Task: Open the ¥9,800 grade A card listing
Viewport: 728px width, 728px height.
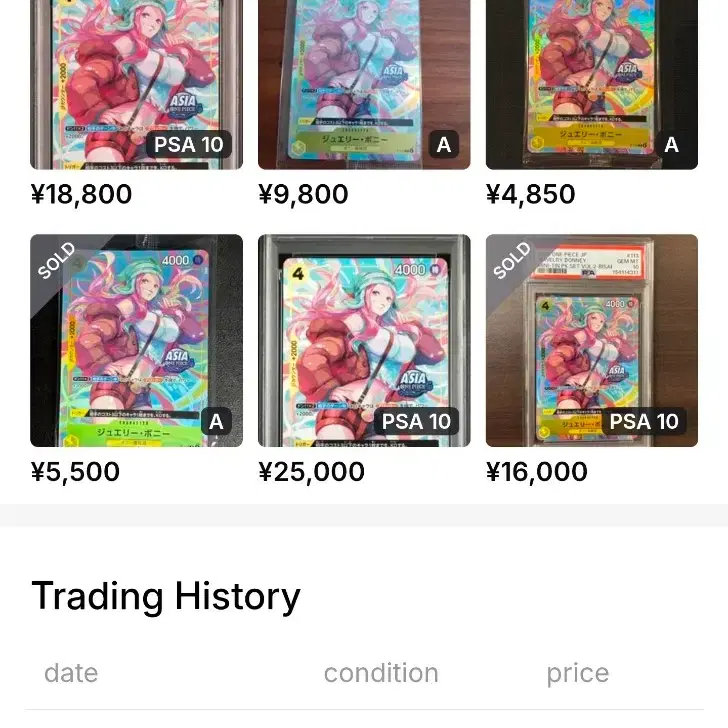Action: point(364,84)
